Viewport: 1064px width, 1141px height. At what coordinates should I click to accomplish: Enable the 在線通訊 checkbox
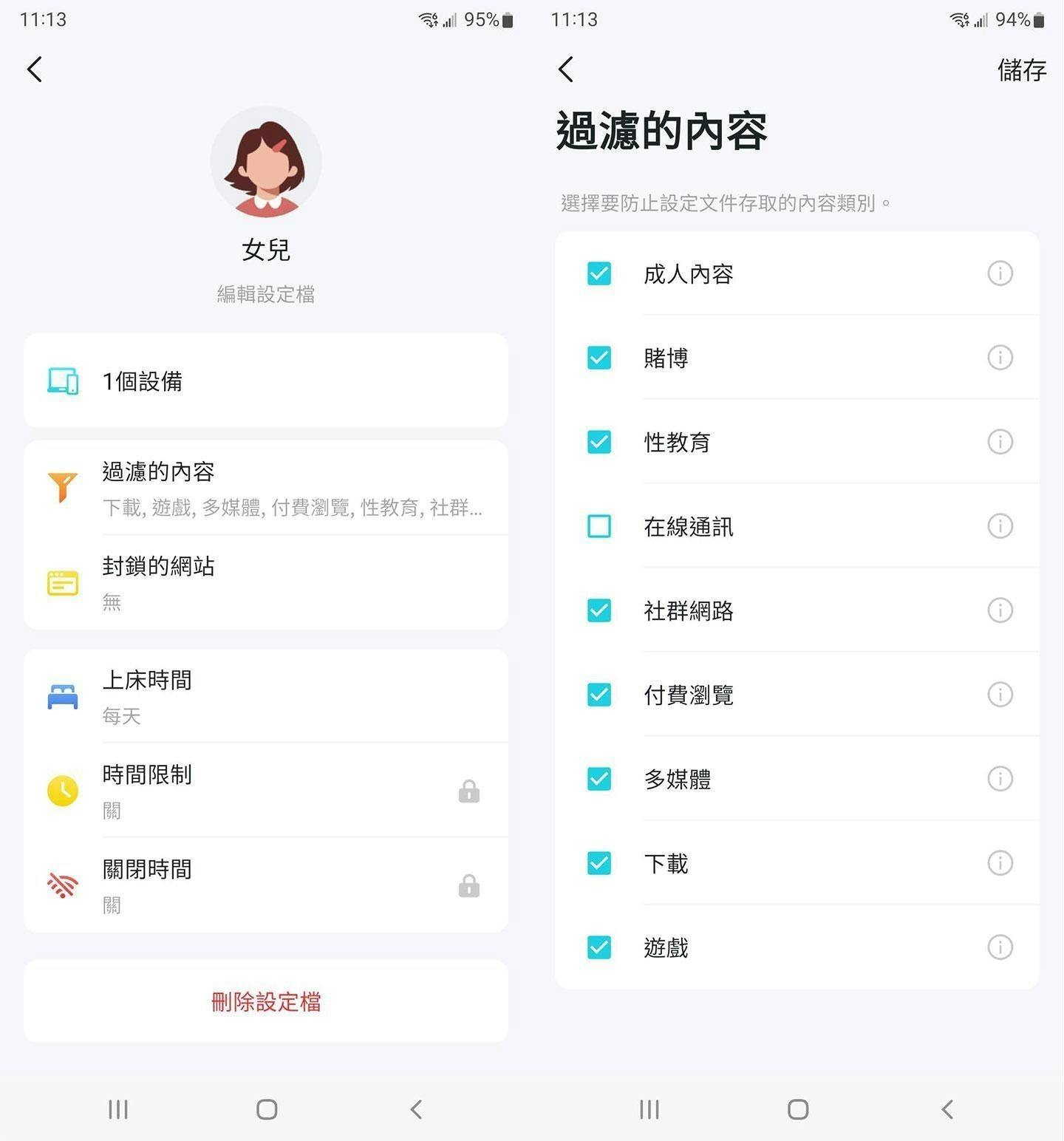coord(598,526)
